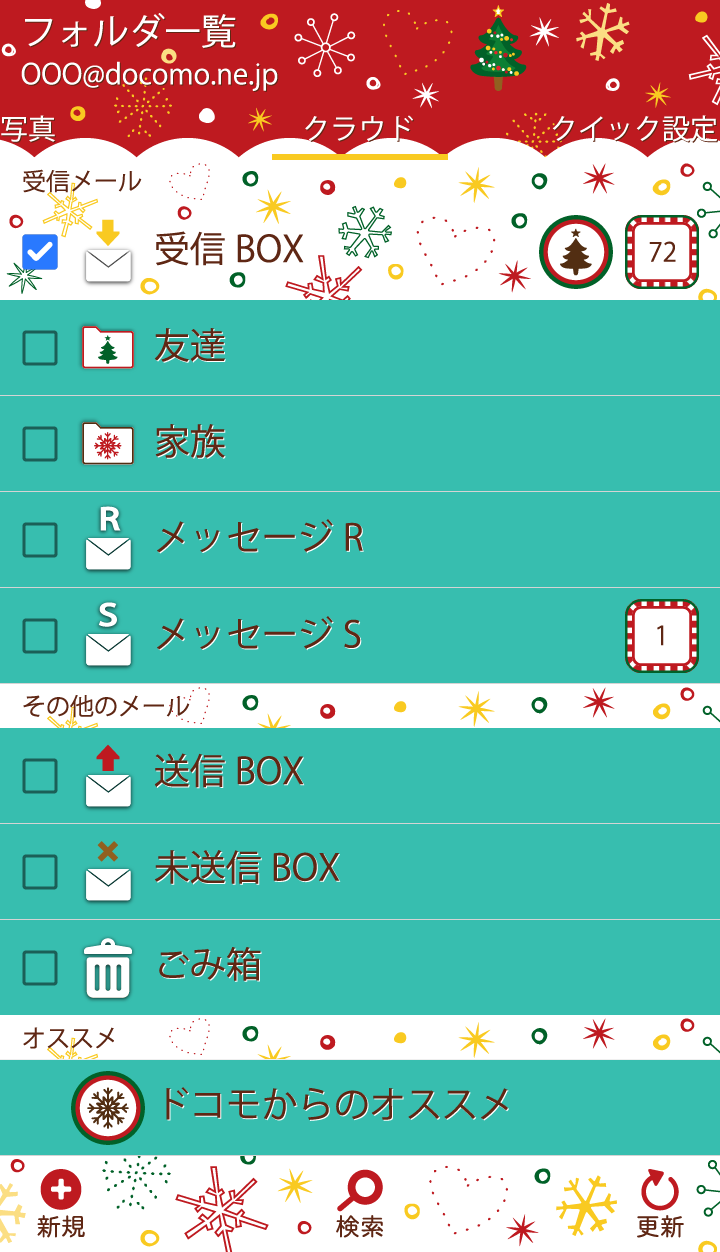Open the メッセージR folder
Image resolution: width=720 pixels, height=1252 pixels.
tap(258, 539)
